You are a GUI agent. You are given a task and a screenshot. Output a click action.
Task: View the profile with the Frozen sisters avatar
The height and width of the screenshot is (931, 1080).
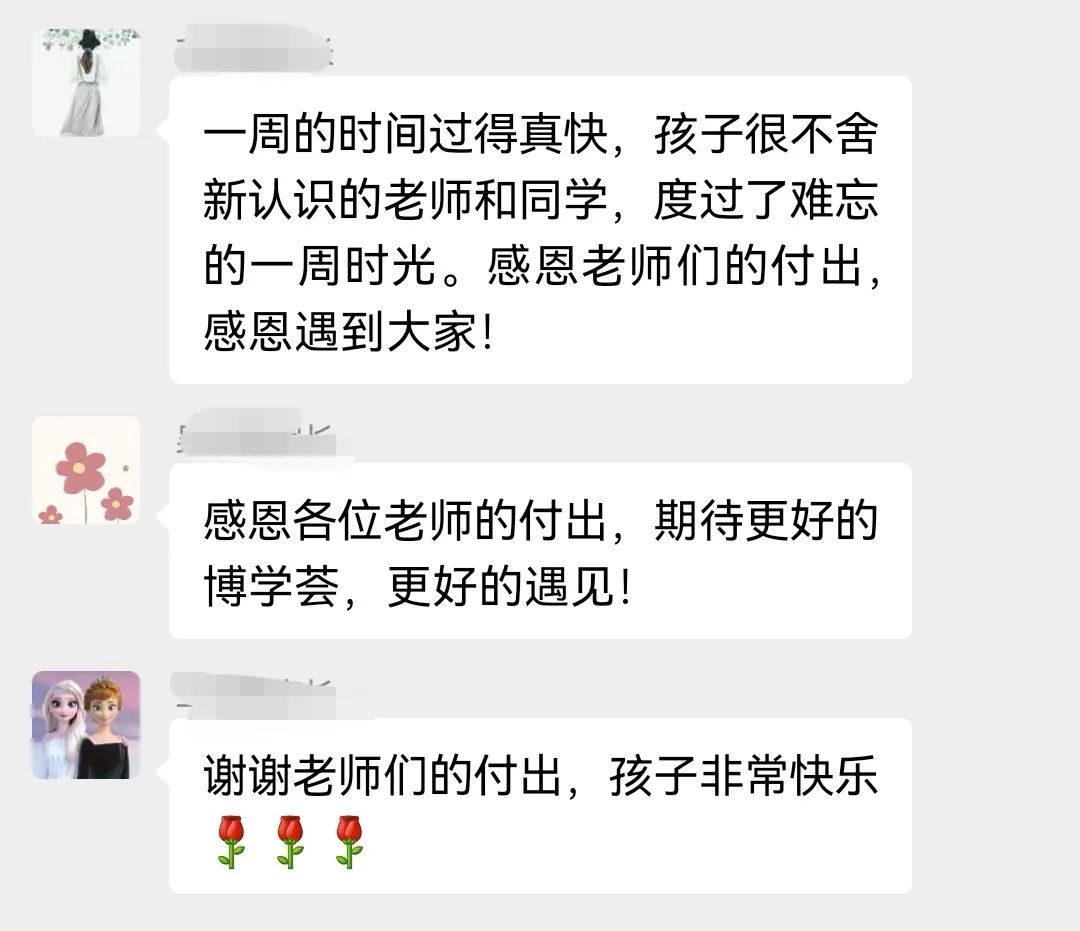(86, 725)
